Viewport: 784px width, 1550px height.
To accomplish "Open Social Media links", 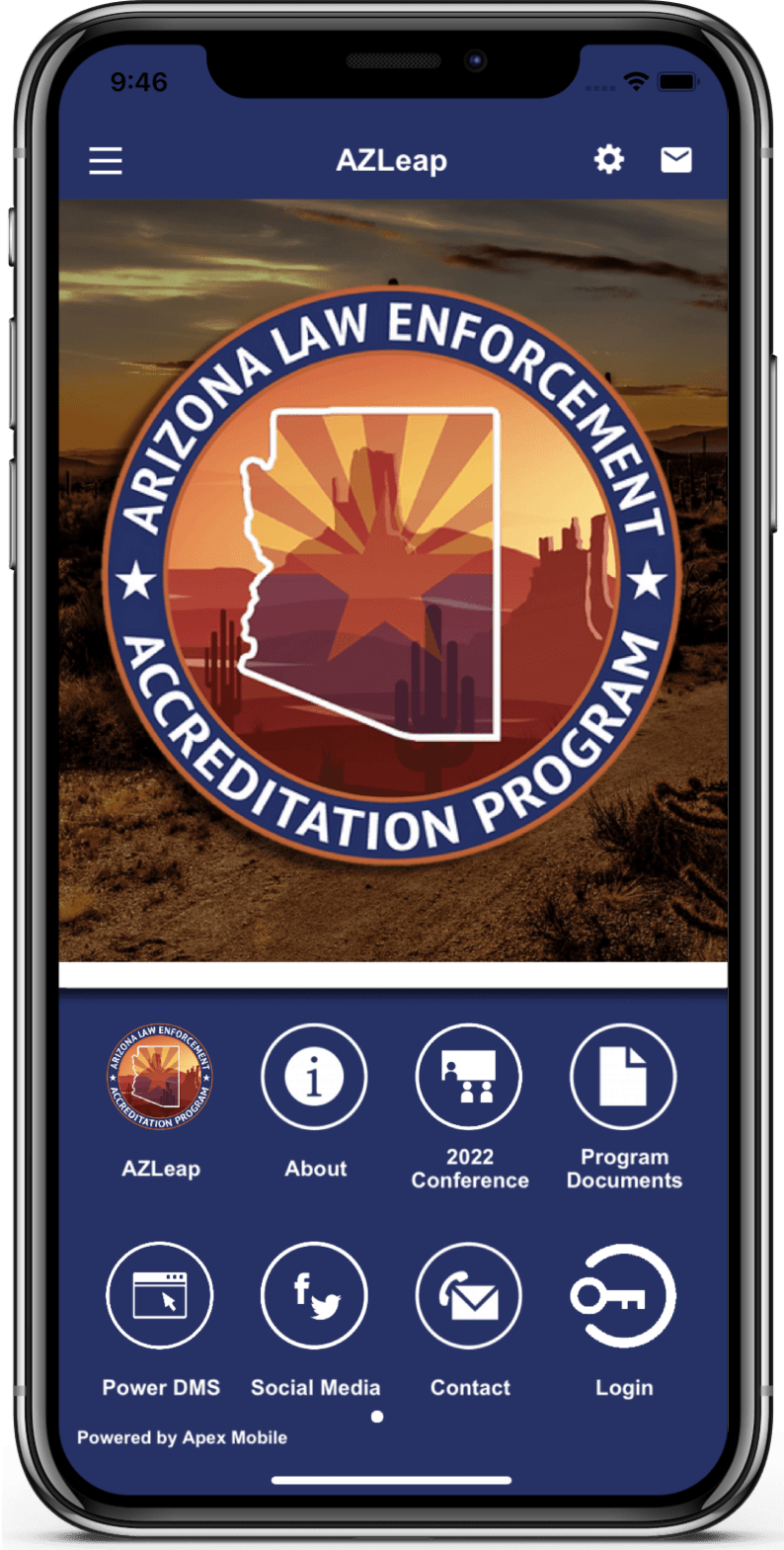I will pyautogui.click(x=315, y=1296).
